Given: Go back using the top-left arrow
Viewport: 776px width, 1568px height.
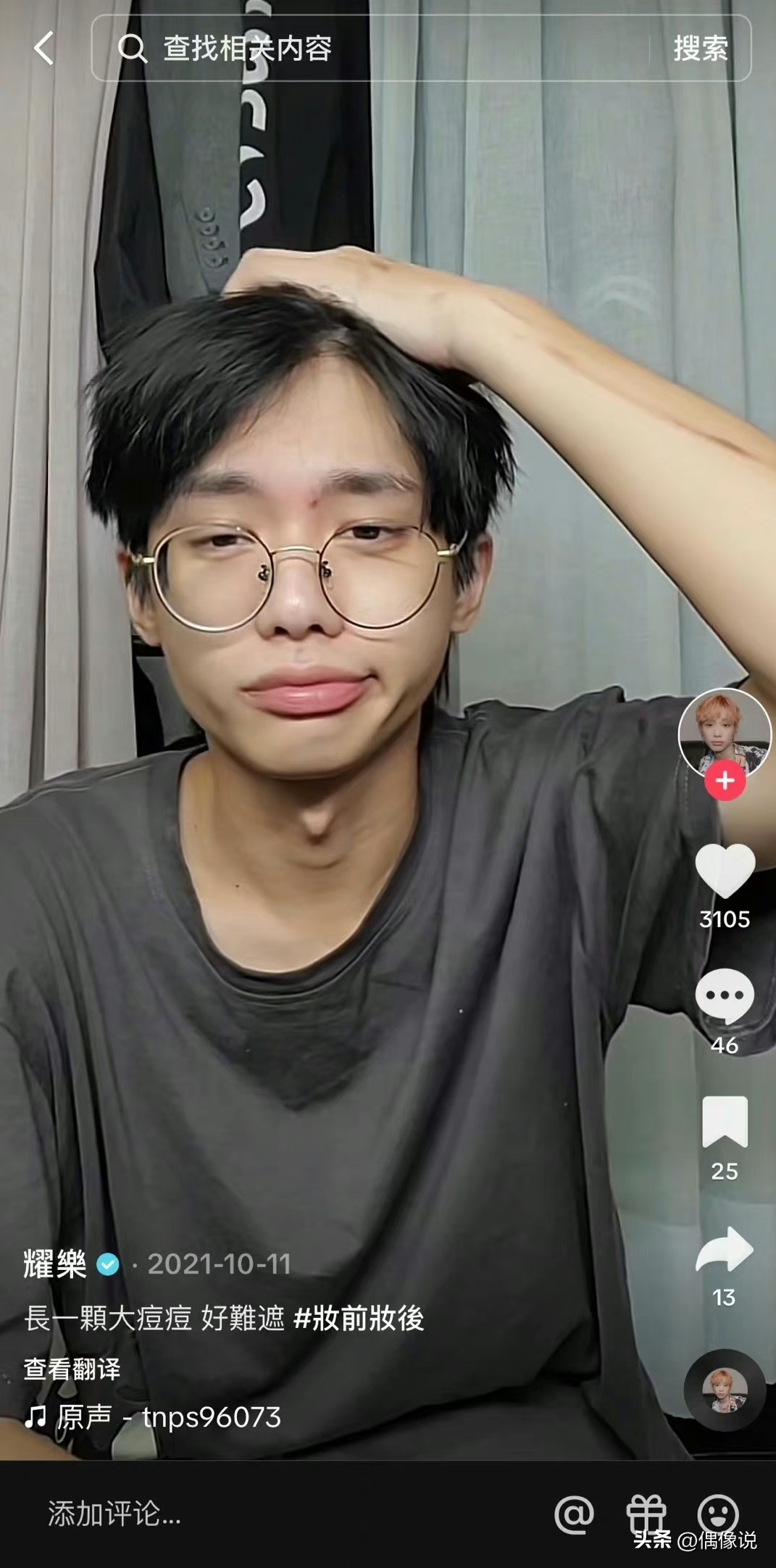Looking at the screenshot, I should tap(44, 49).
